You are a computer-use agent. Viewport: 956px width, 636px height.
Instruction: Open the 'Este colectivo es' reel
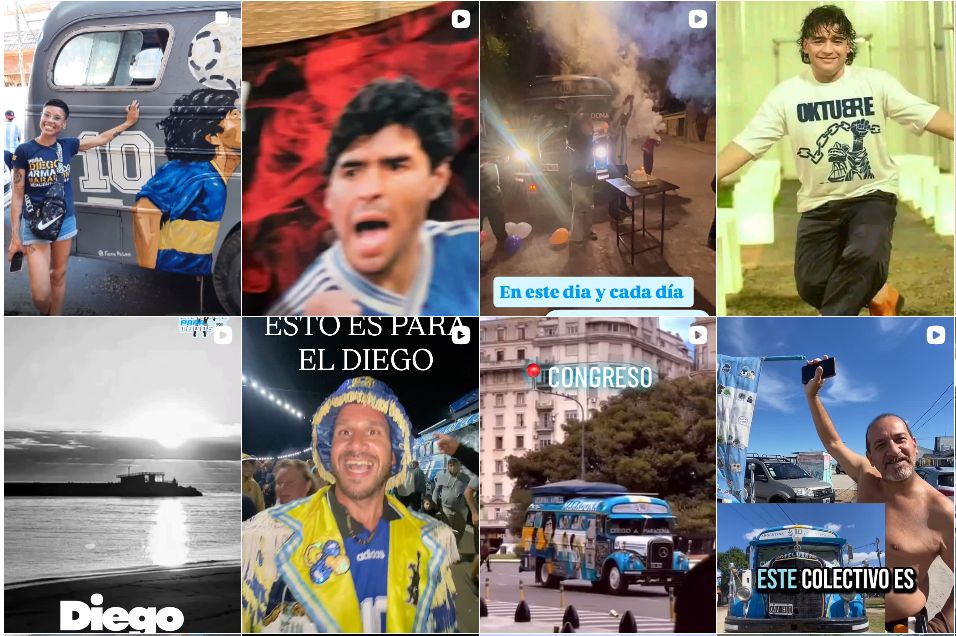pos(835,475)
